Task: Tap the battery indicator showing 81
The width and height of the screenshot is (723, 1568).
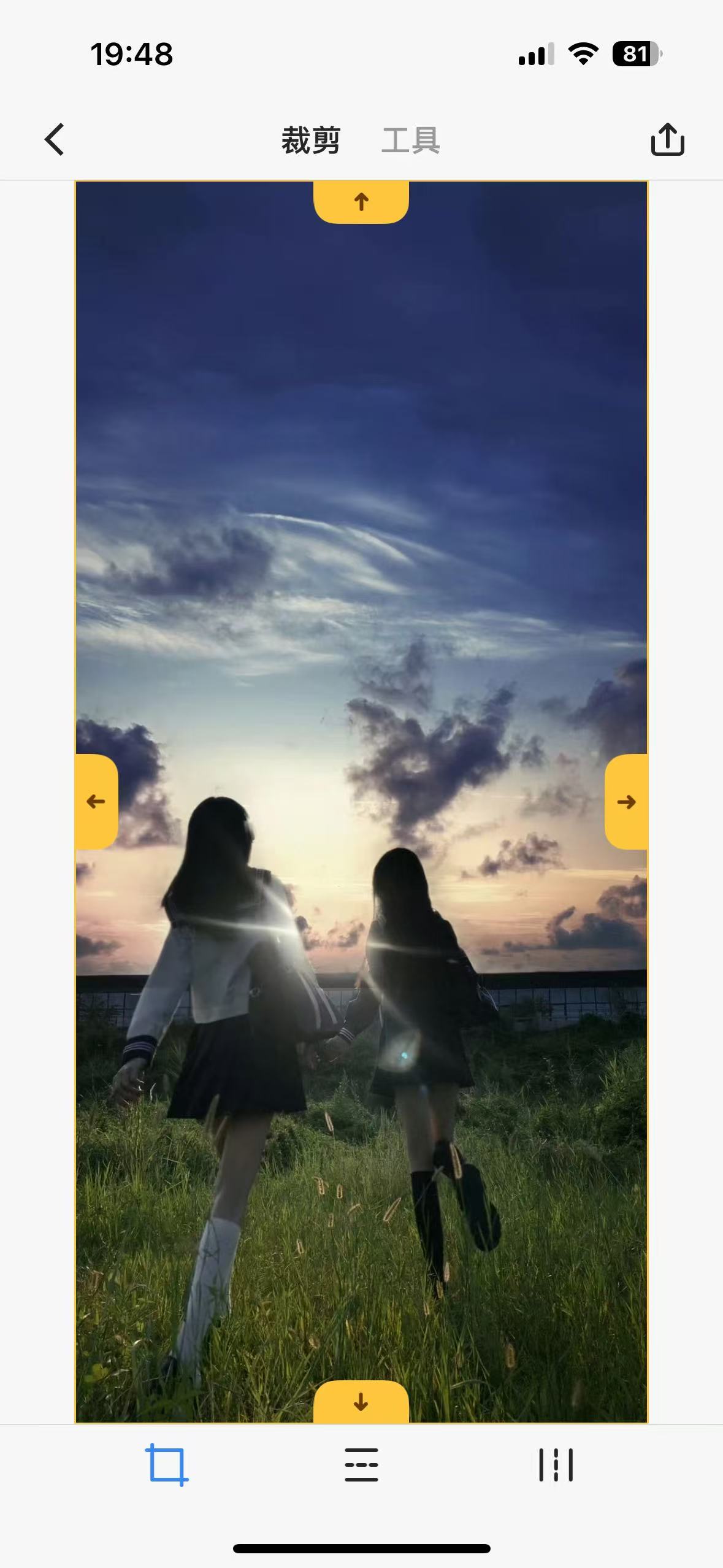Action: coord(635,55)
